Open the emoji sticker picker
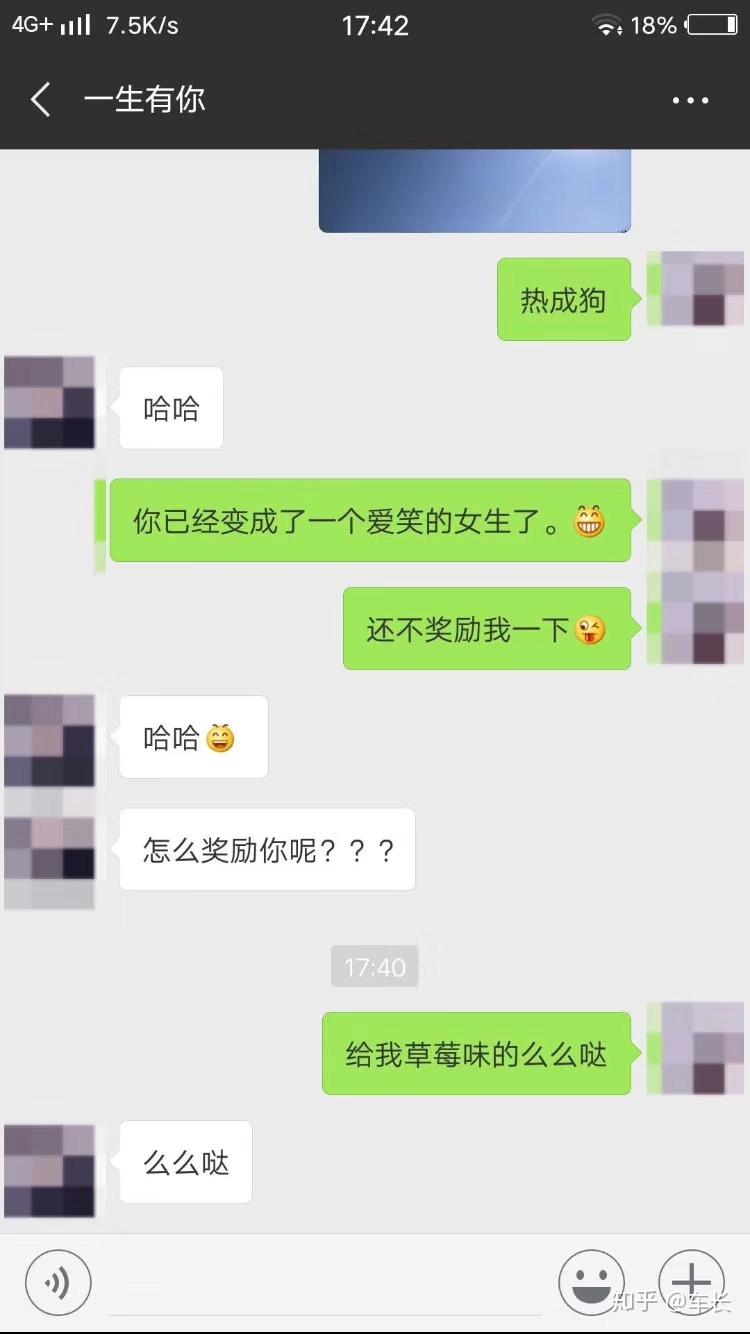Screen dimensions: 750x1334 pyautogui.click(x=591, y=1282)
